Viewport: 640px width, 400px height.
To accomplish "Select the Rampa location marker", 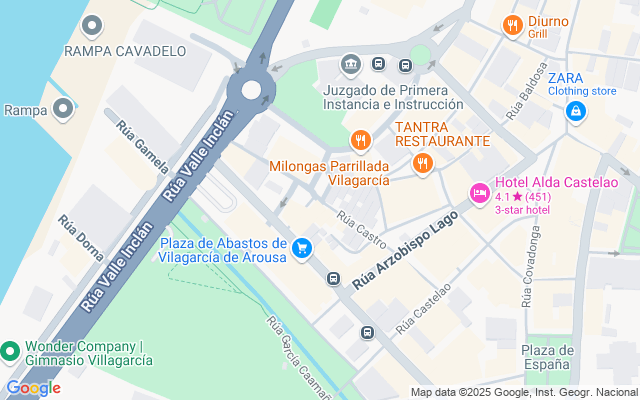I will point(63,109).
